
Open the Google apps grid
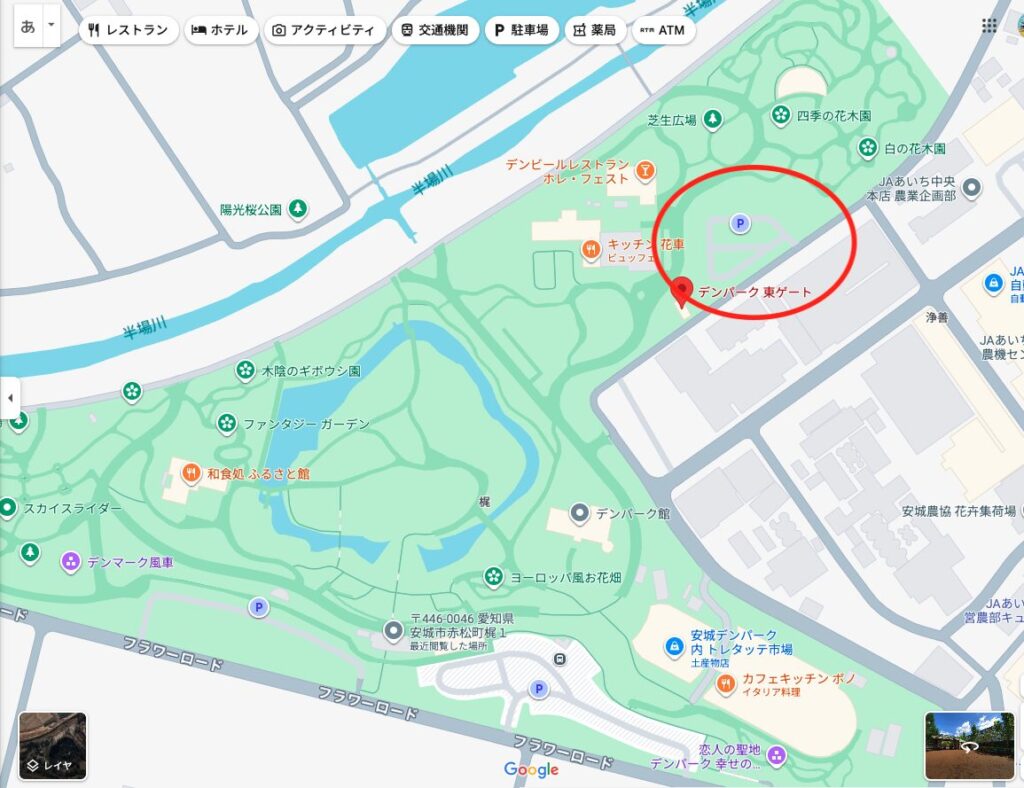click(989, 26)
